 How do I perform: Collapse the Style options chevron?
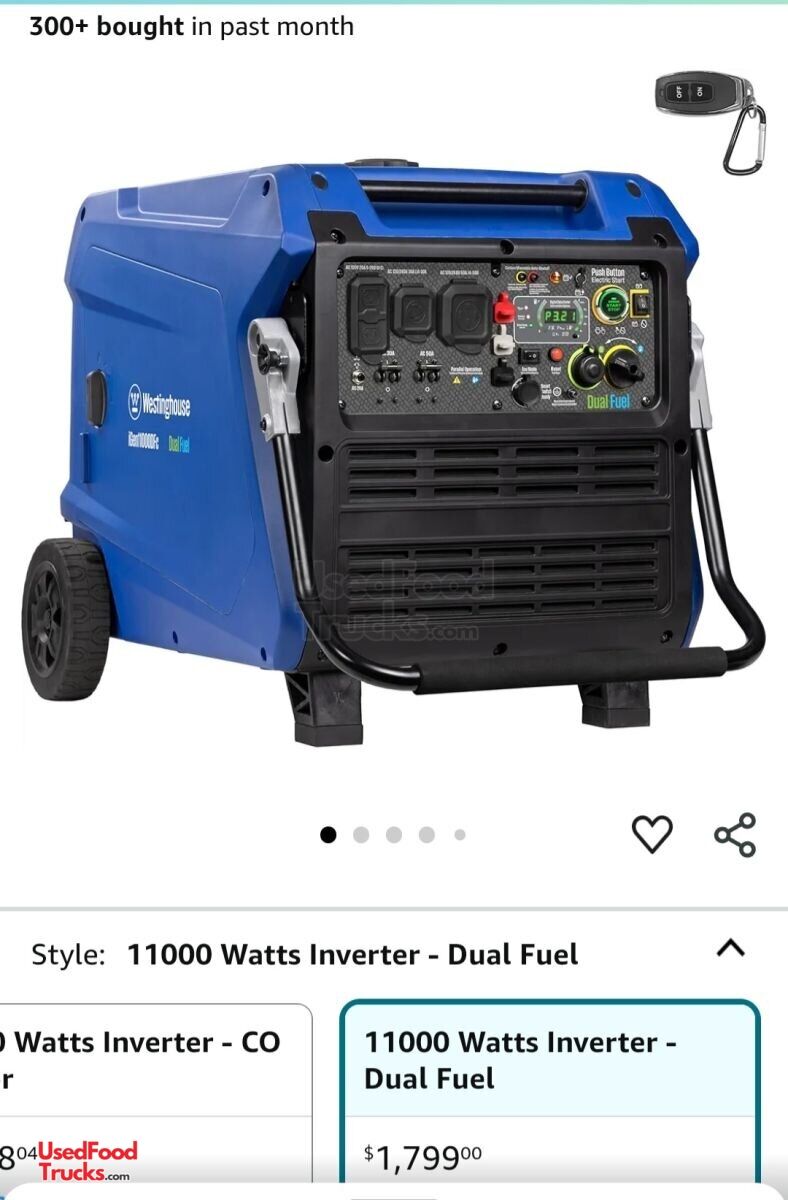pyautogui.click(x=731, y=948)
